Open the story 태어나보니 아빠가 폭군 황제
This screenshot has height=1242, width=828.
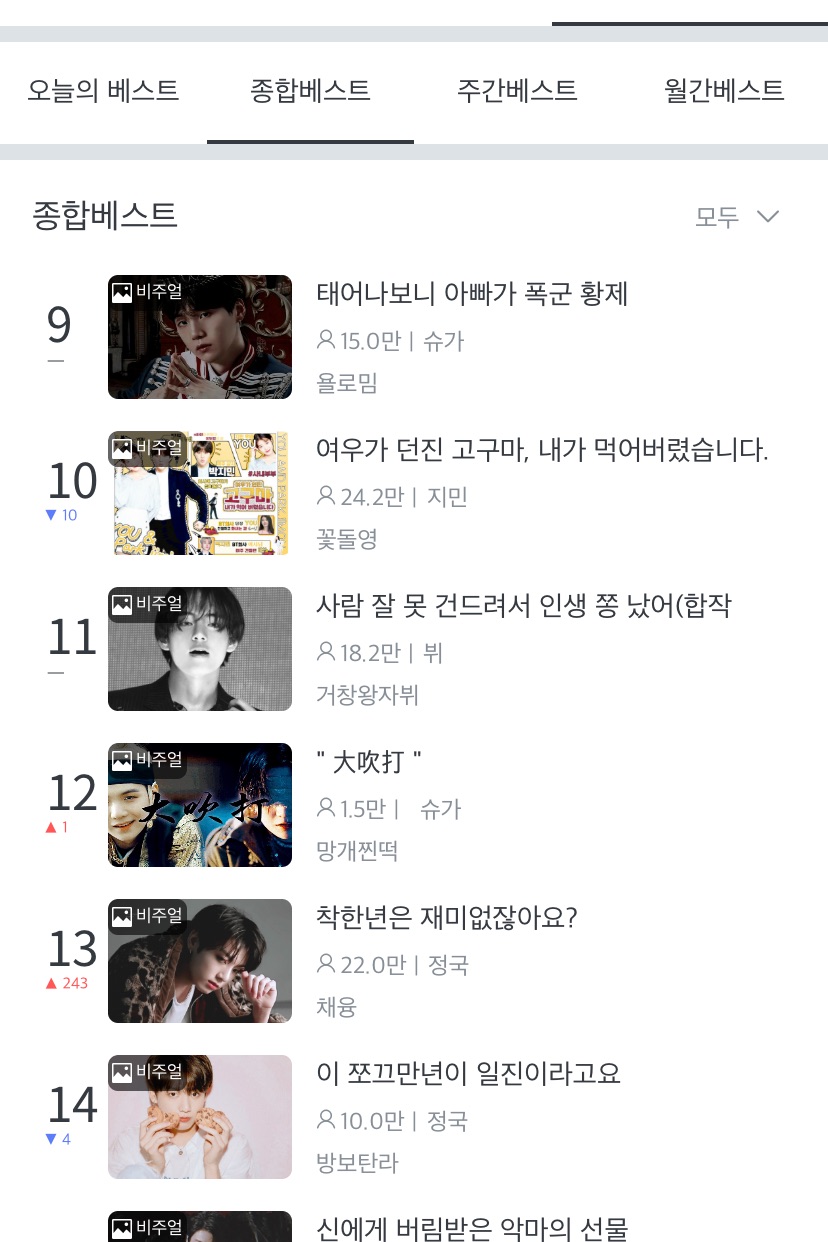tap(472, 294)
